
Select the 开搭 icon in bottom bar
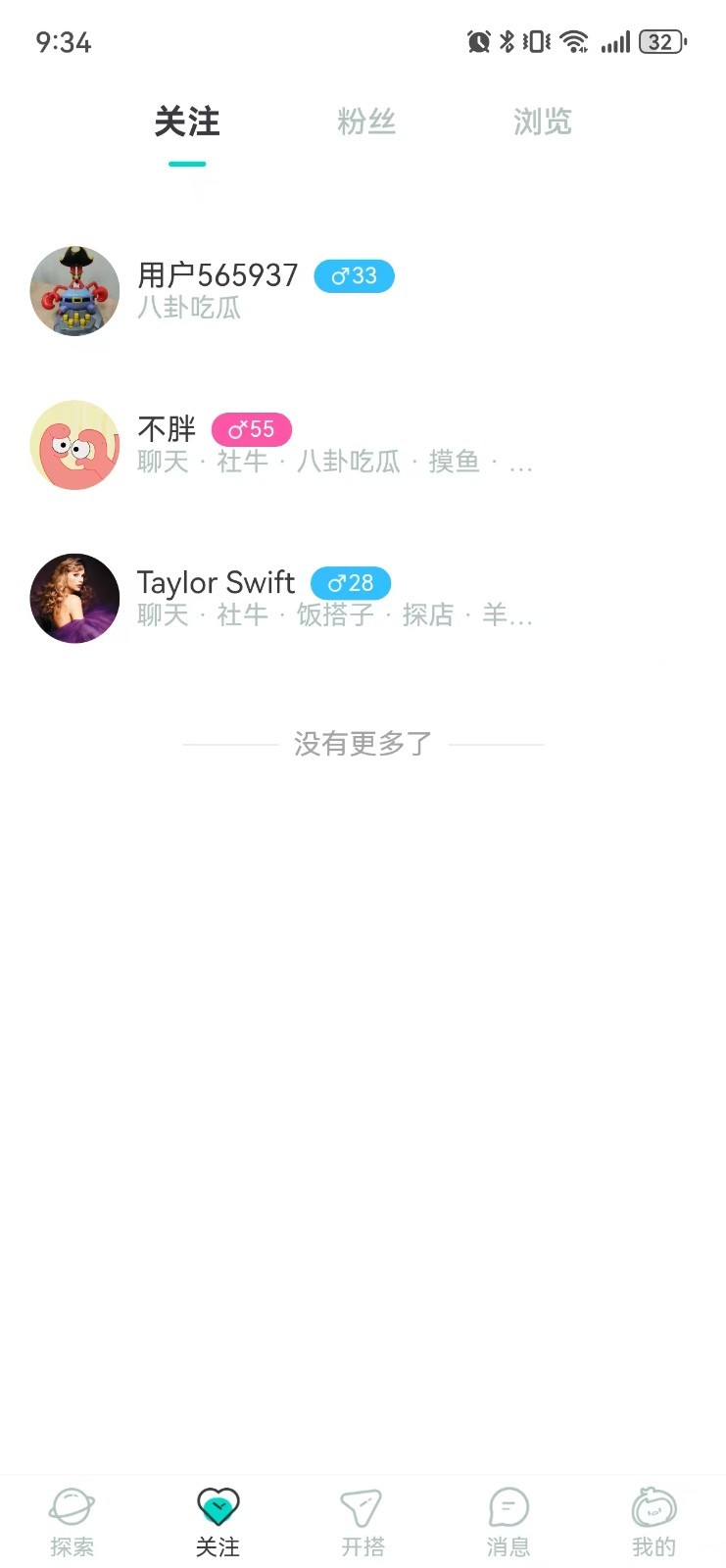[363, 1514]
